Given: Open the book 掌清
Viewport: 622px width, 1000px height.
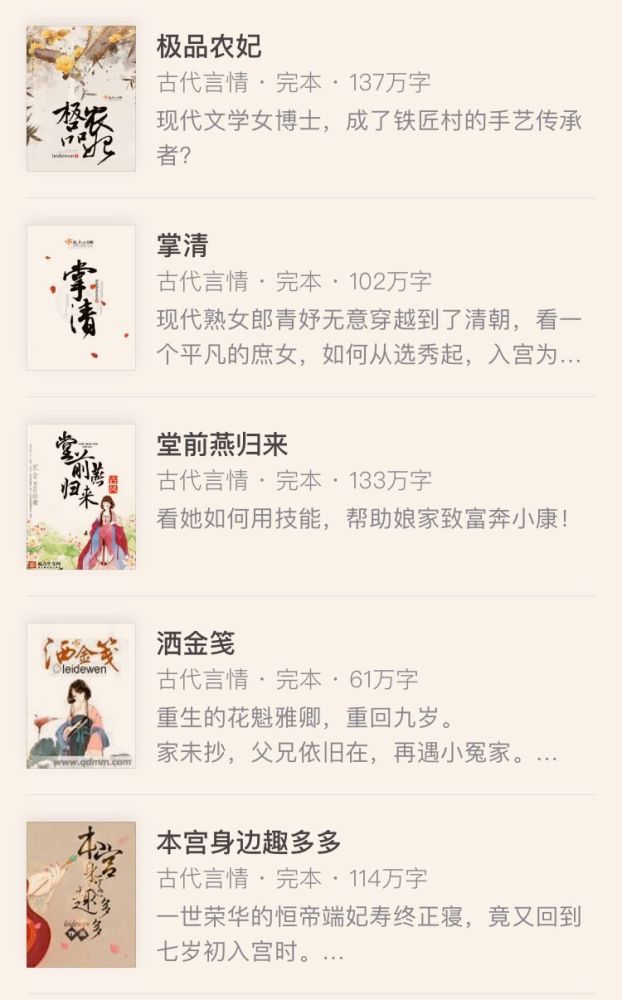Looking at the screenshot, I should point(183,245).
